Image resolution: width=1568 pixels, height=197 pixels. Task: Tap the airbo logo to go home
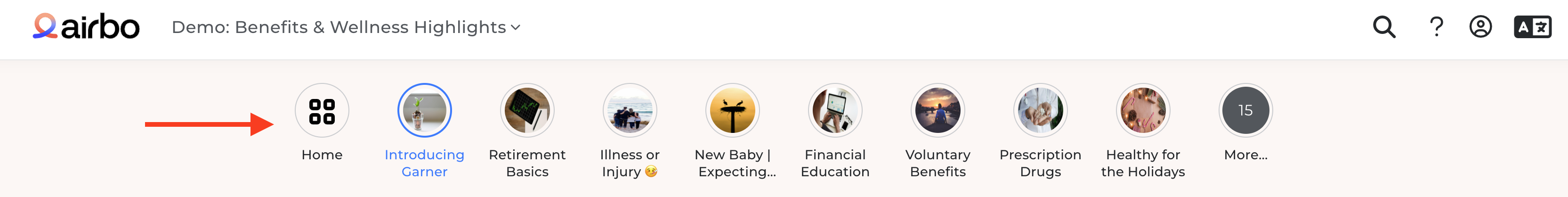coord(86,27)
